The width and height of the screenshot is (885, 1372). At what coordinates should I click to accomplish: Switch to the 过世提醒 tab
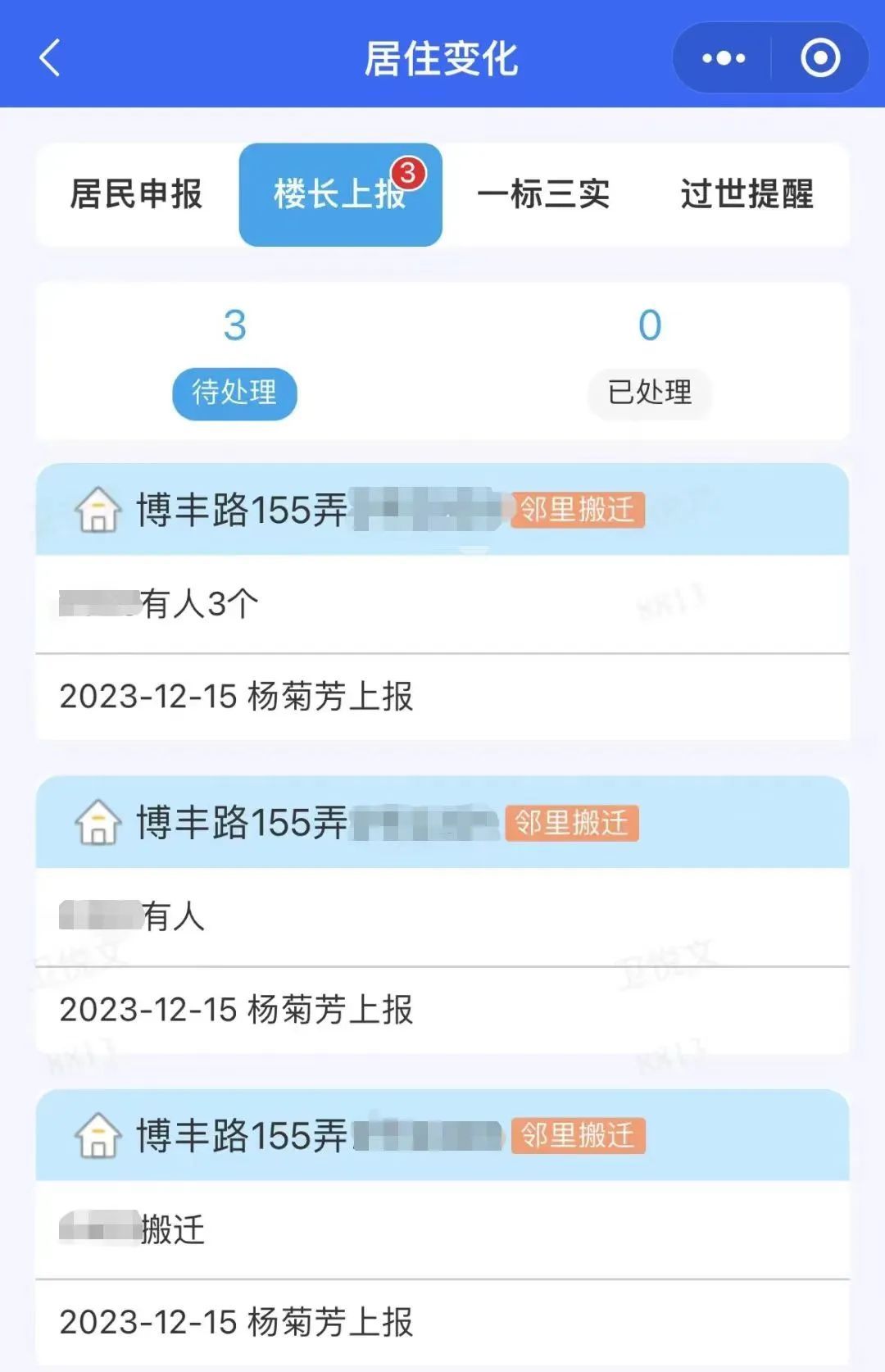(747, 194)
